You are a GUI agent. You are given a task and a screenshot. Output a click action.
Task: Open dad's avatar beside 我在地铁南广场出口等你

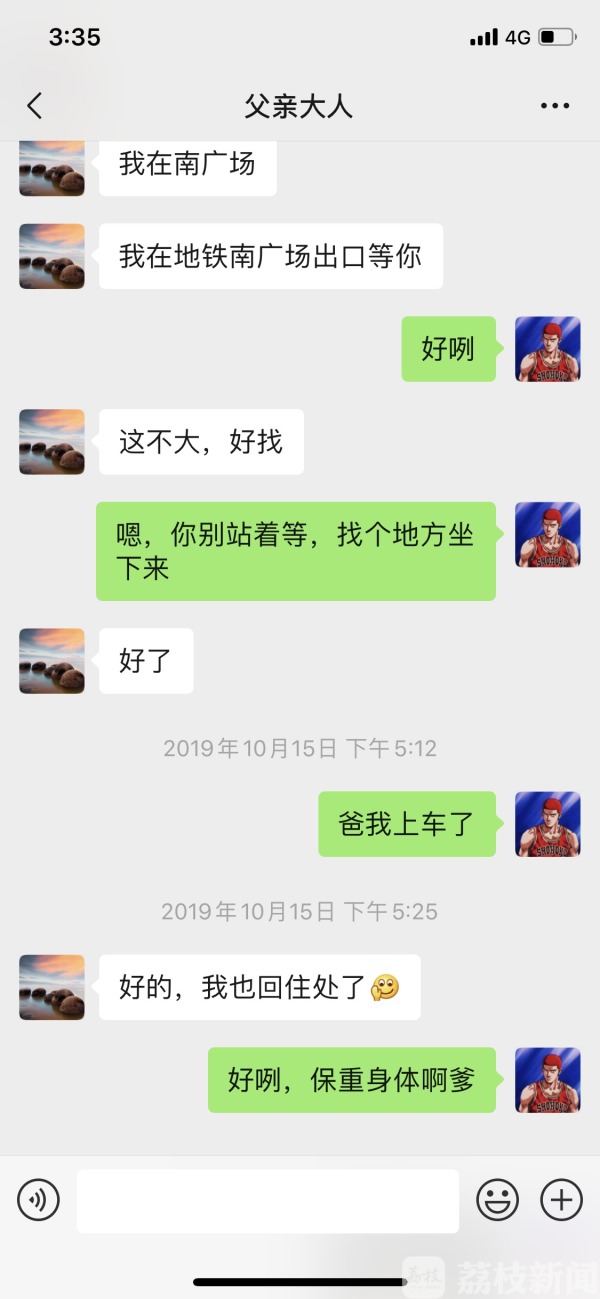[x=52, y=257]
